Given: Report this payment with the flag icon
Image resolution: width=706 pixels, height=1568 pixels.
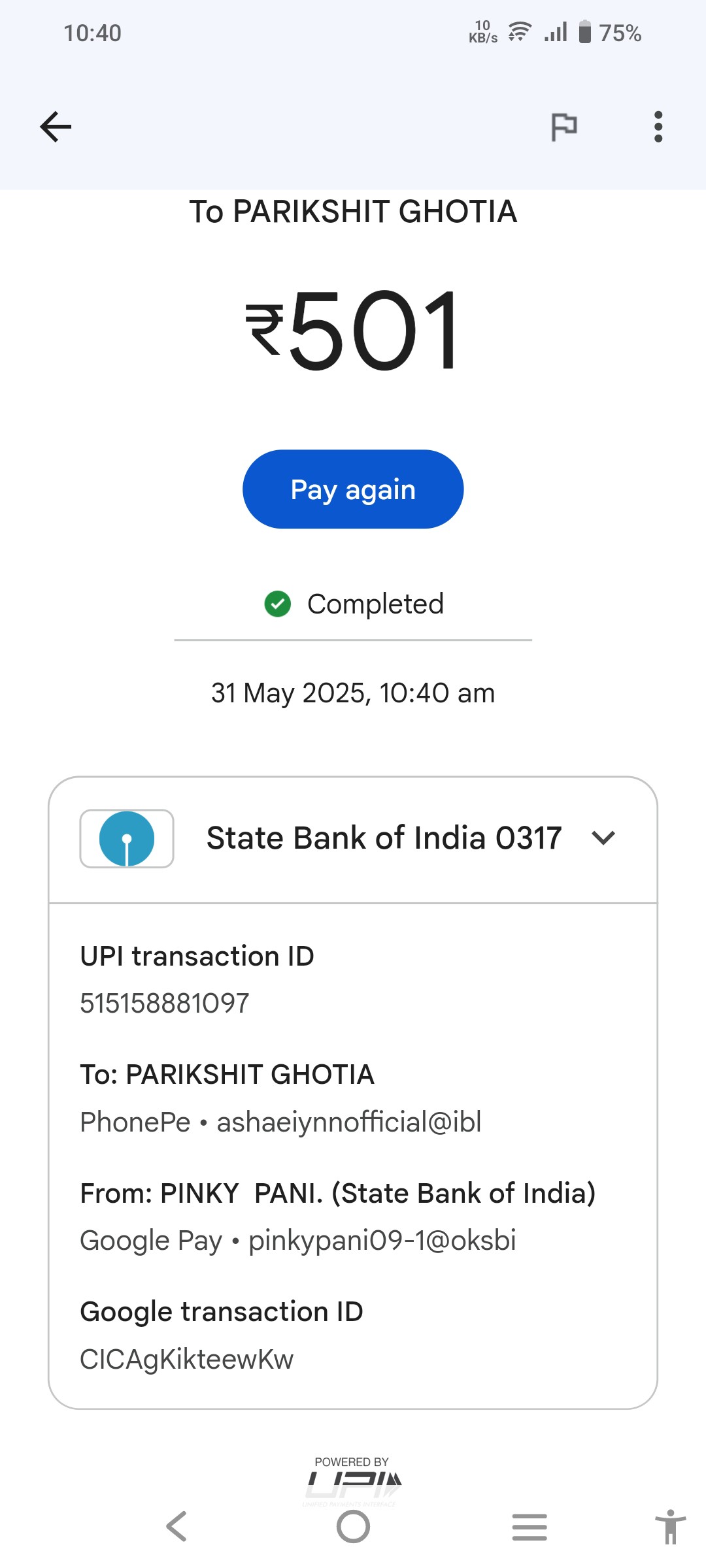Looking at the screenshot, I should 563,127.
